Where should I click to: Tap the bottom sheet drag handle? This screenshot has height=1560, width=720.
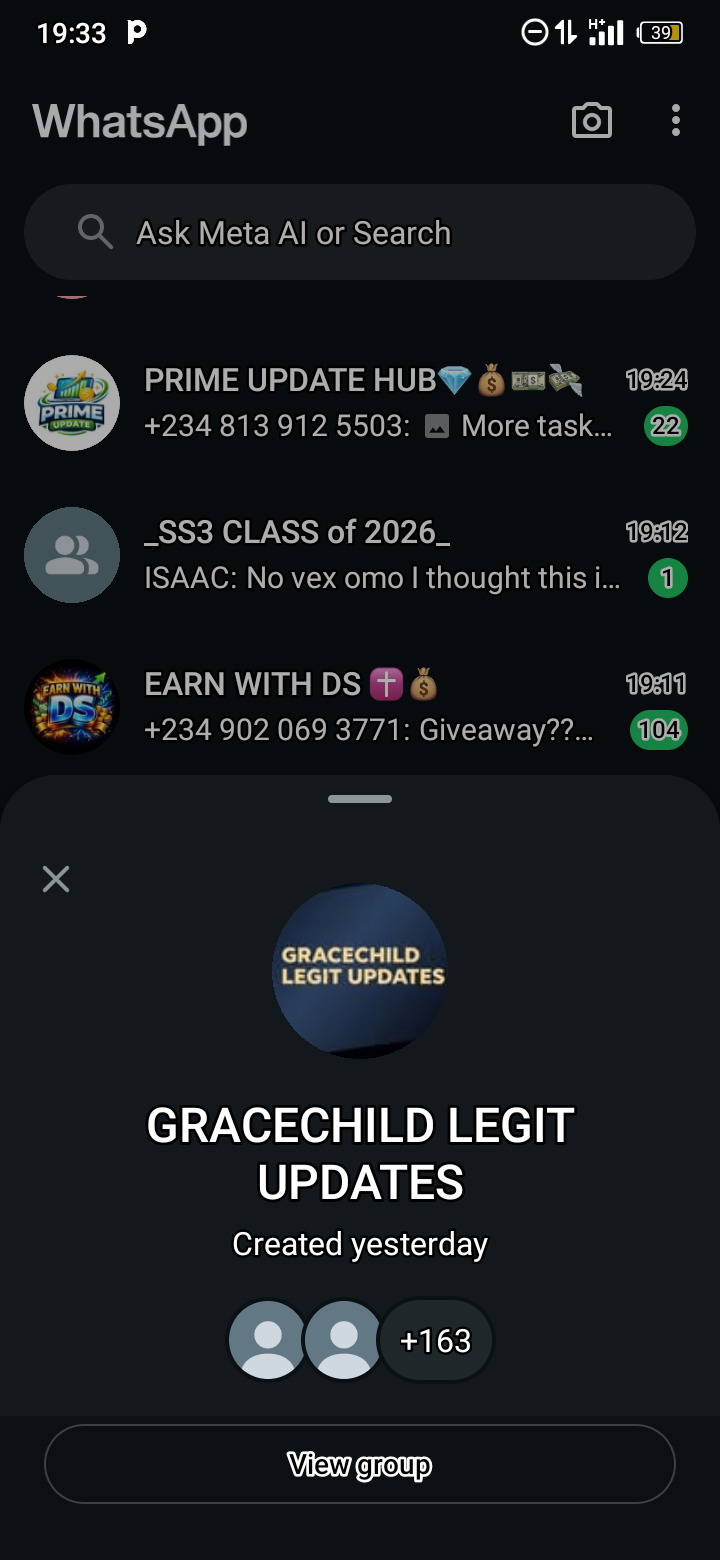(360, 799)
